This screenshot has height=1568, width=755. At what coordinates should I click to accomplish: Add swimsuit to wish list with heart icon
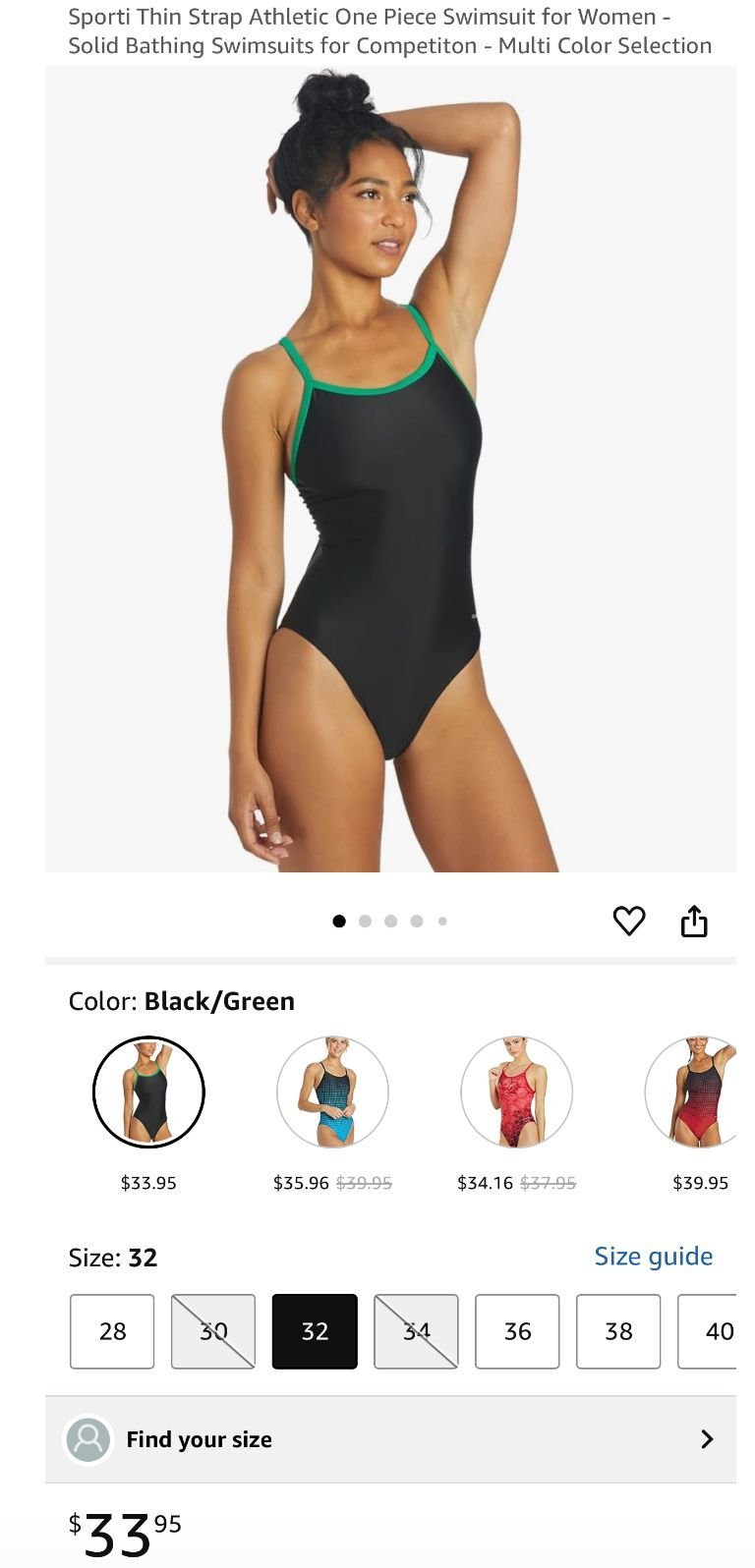point(629,921)
